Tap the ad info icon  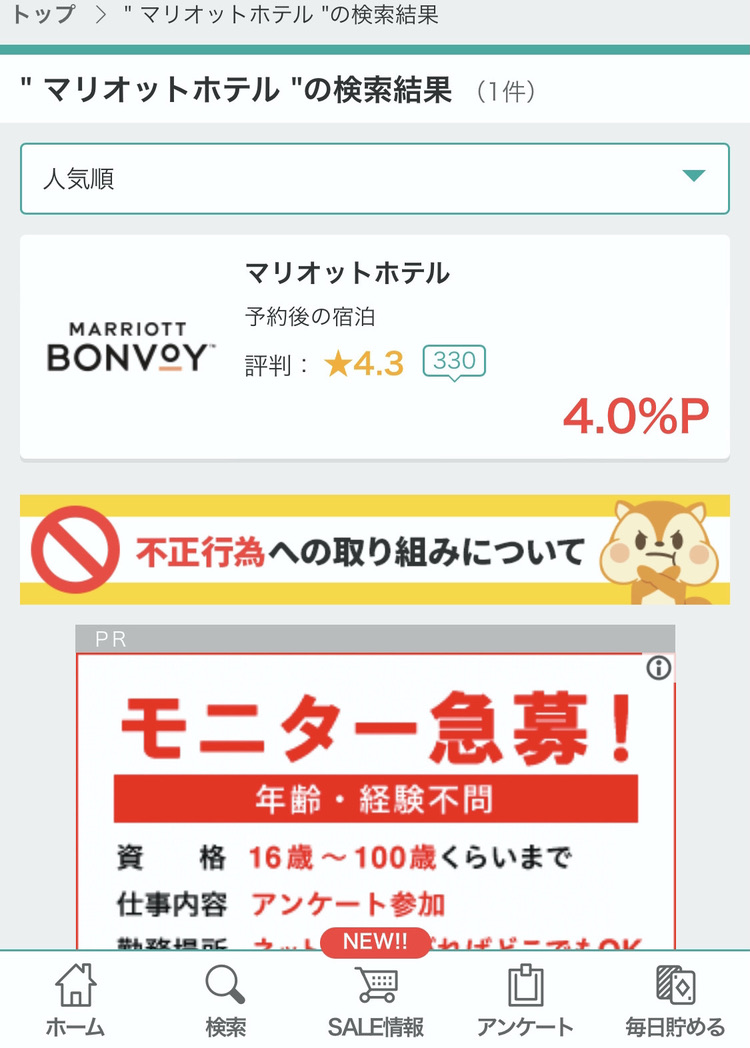click(658, 669)
